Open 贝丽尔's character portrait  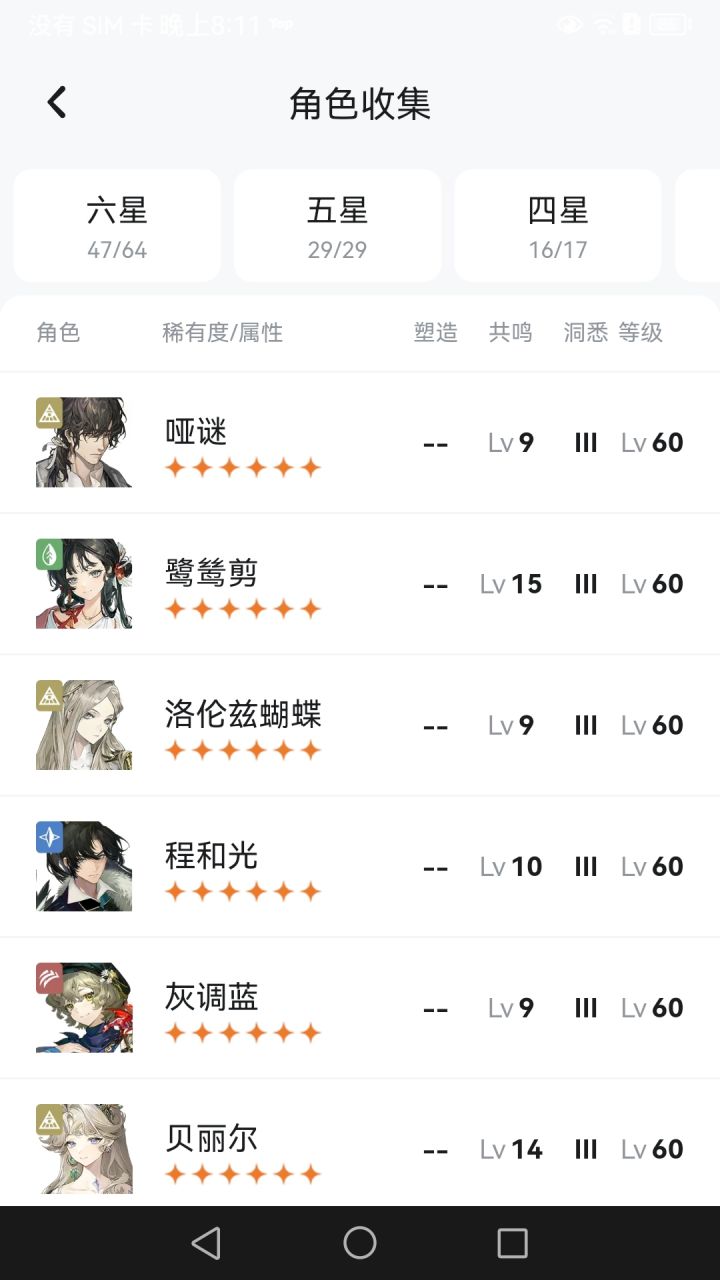click(83, 1148)
